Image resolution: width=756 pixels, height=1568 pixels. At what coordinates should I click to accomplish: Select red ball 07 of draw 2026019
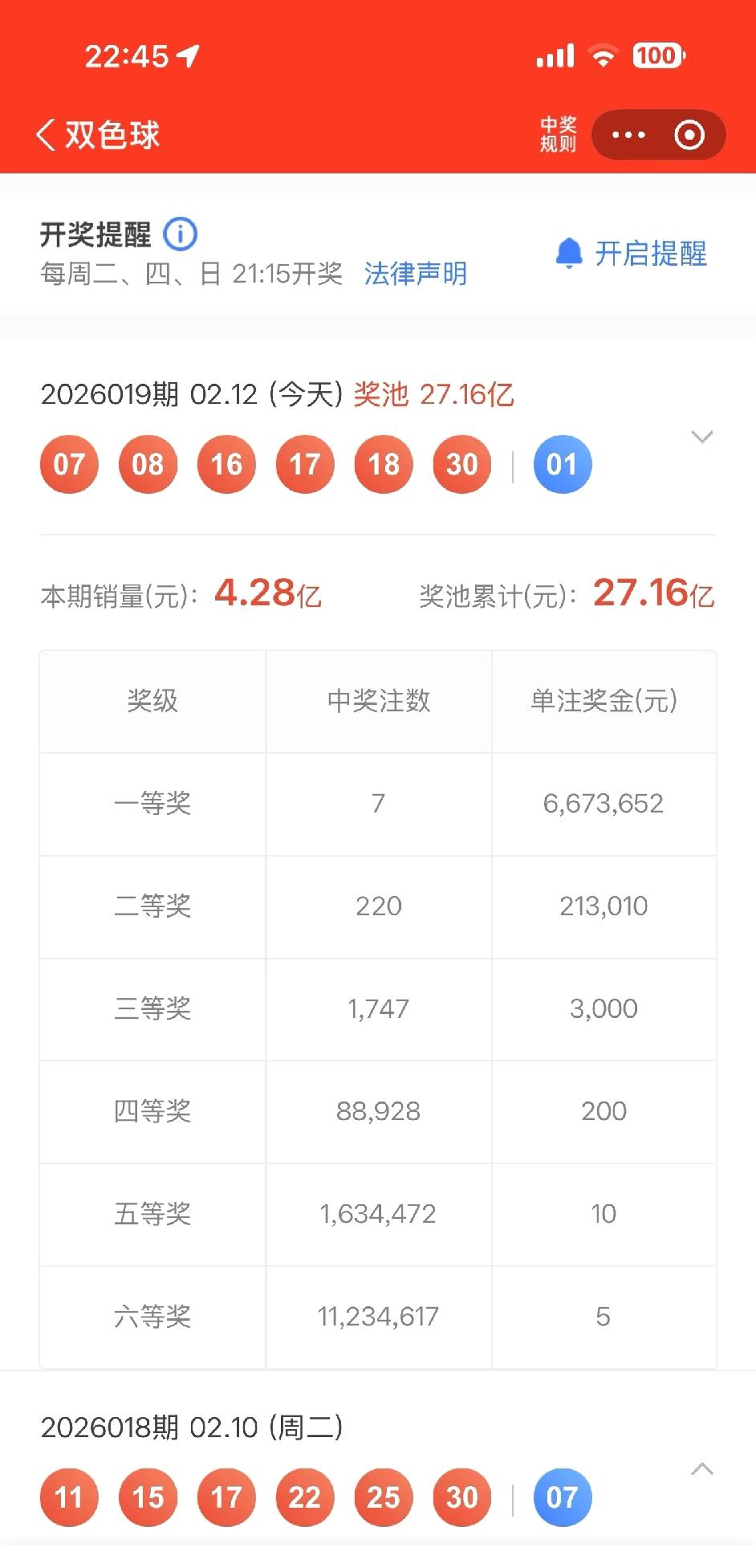68,463
